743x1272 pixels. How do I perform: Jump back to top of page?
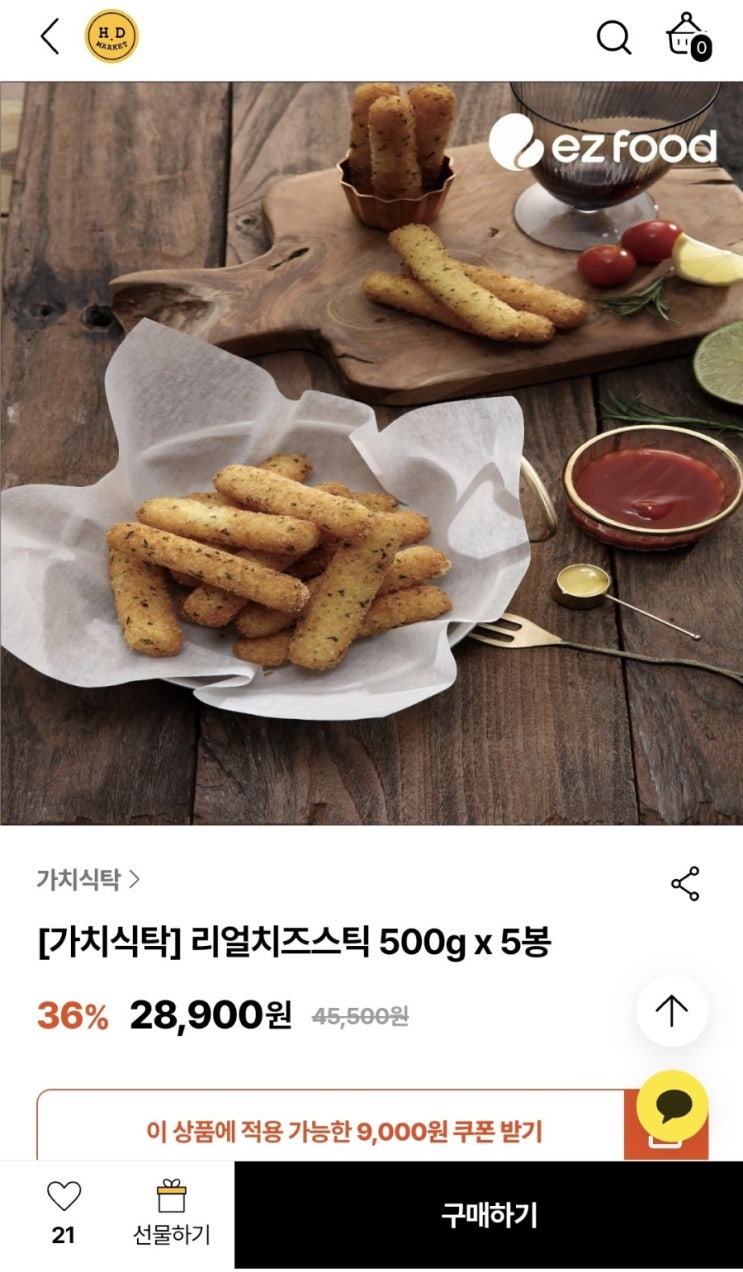(x=672, y=1011)
